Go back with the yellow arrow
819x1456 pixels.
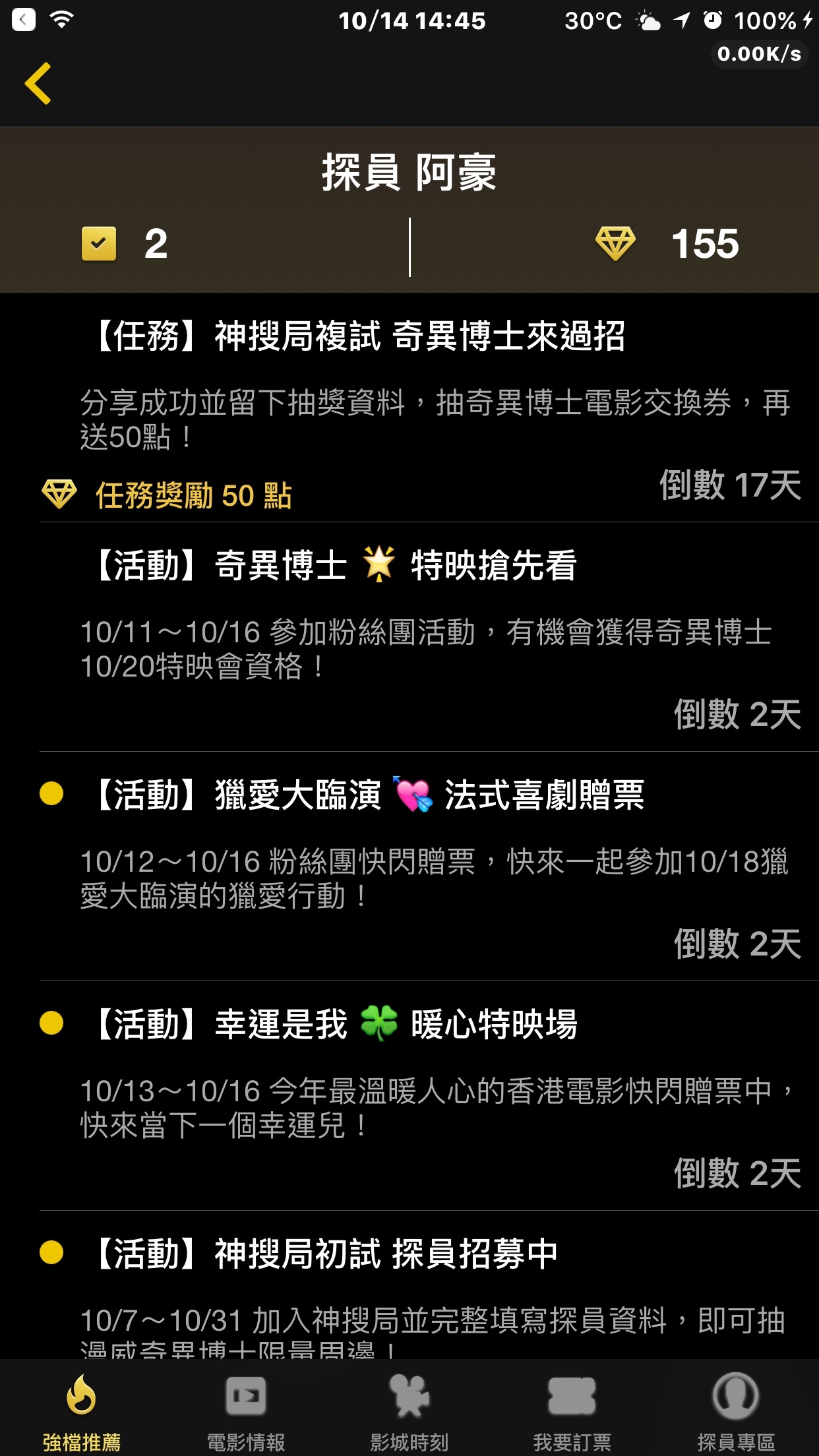tap(38, 84)
